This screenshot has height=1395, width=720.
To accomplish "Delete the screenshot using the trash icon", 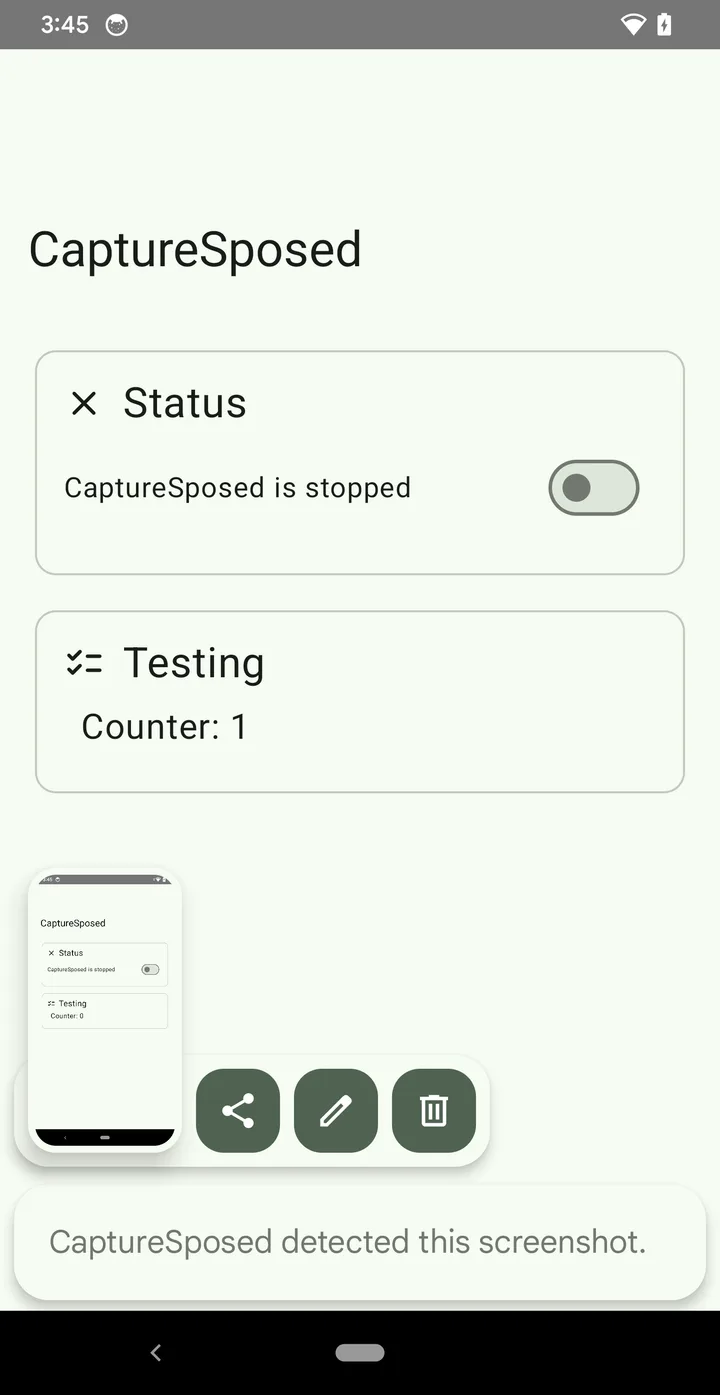I will [x=434, y=1111].
